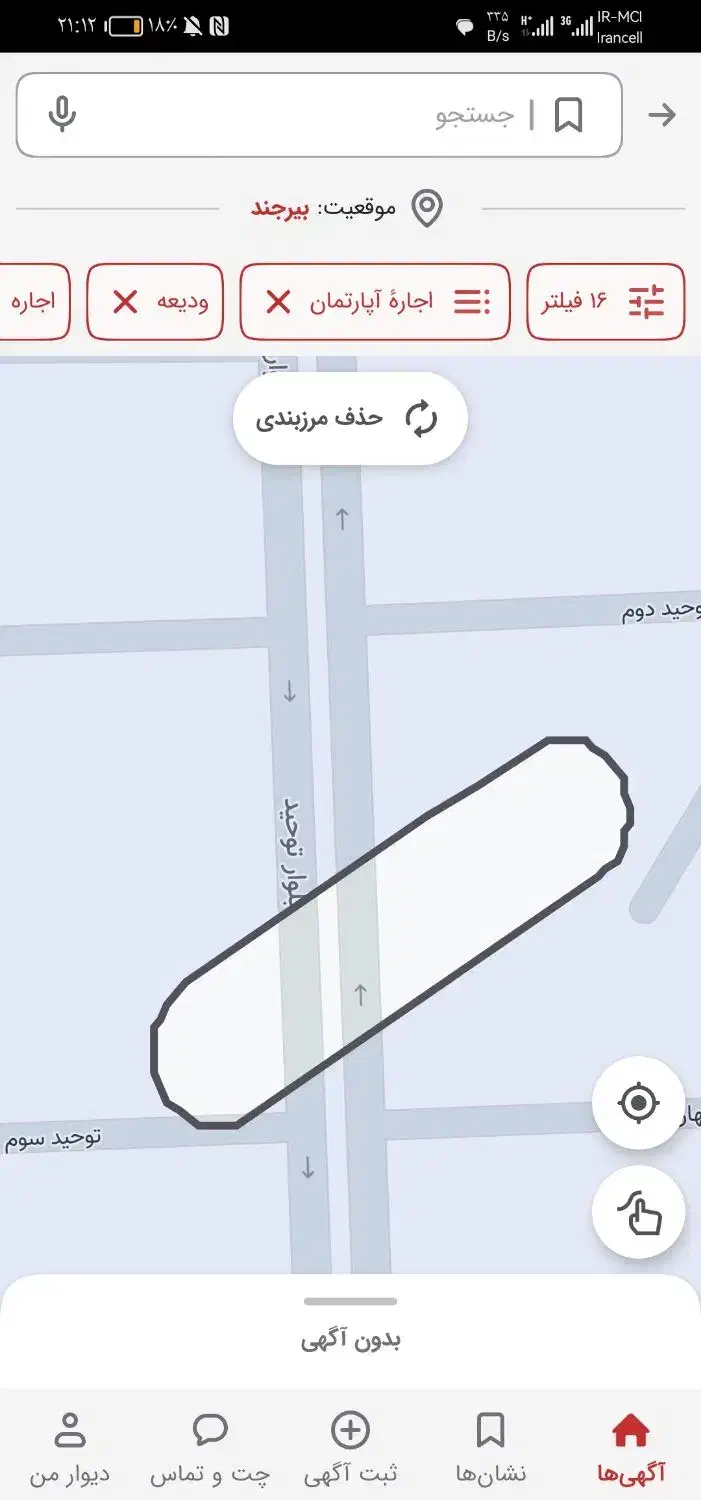Open the چت و تماس tab
The width and height of the screenshot is (701, 1500).
[210, 1447]
